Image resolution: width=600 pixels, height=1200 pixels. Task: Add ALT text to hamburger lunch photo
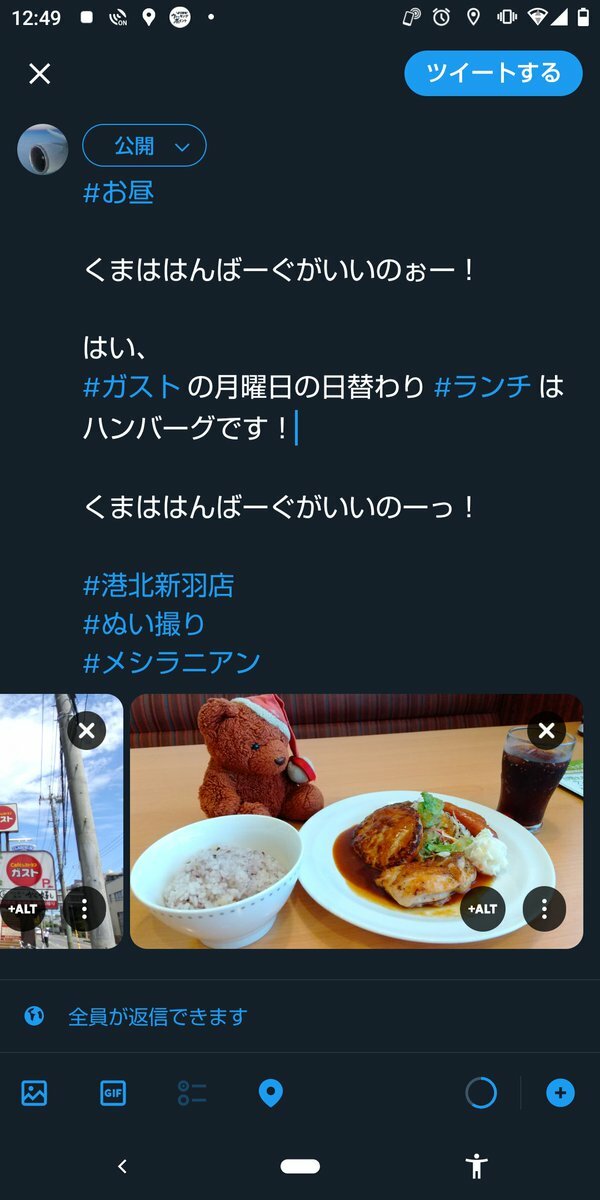[483, 909]
